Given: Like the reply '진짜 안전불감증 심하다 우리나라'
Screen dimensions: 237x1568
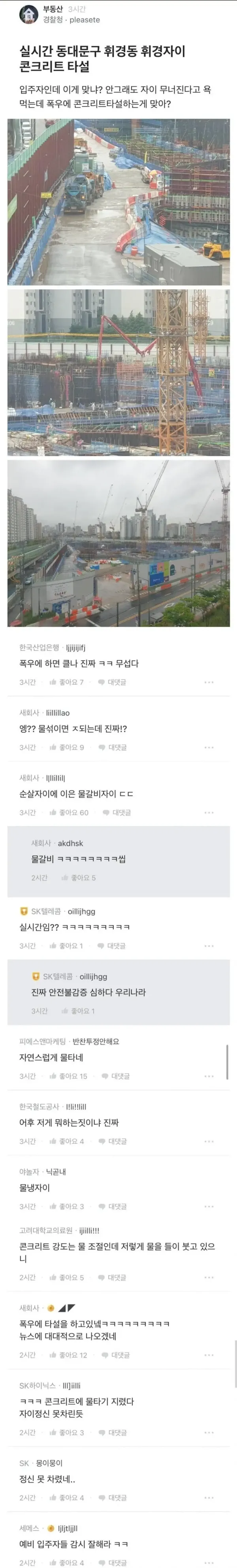Looking at the screenshot, I should point(78,1010).
